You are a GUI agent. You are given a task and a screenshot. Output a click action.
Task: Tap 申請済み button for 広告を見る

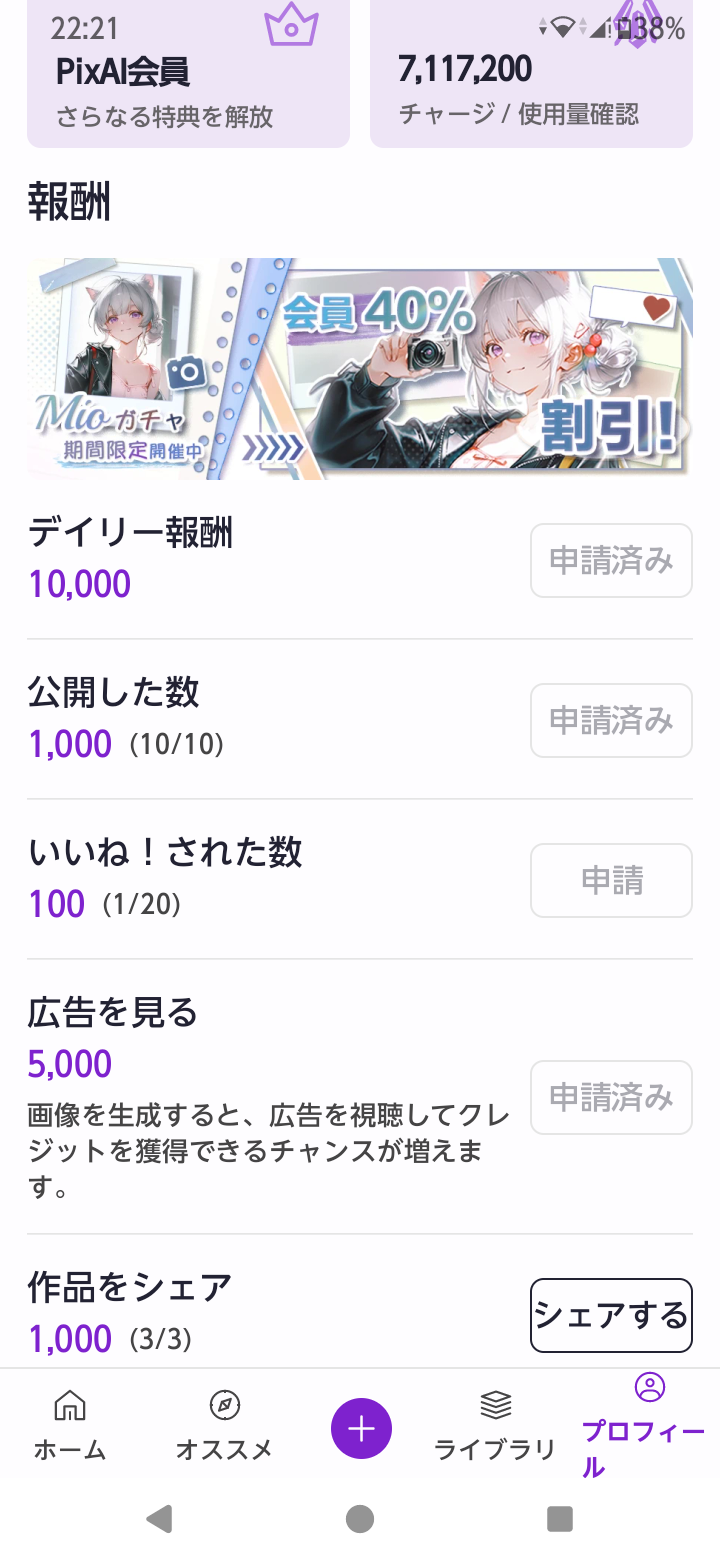(x=611, y=1097)
